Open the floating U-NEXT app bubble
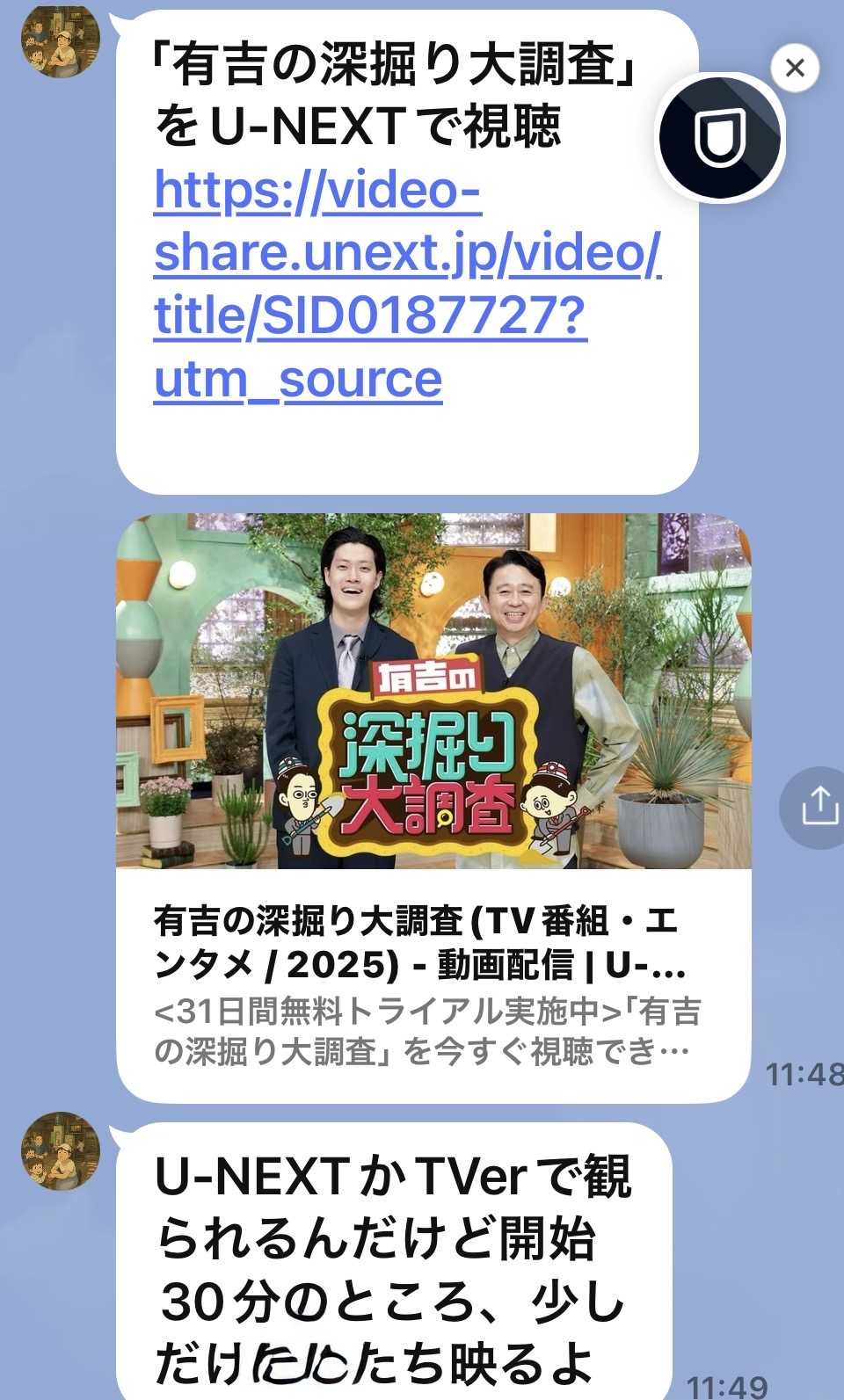Screen dimensions: 844x1400 pos(720,138)
